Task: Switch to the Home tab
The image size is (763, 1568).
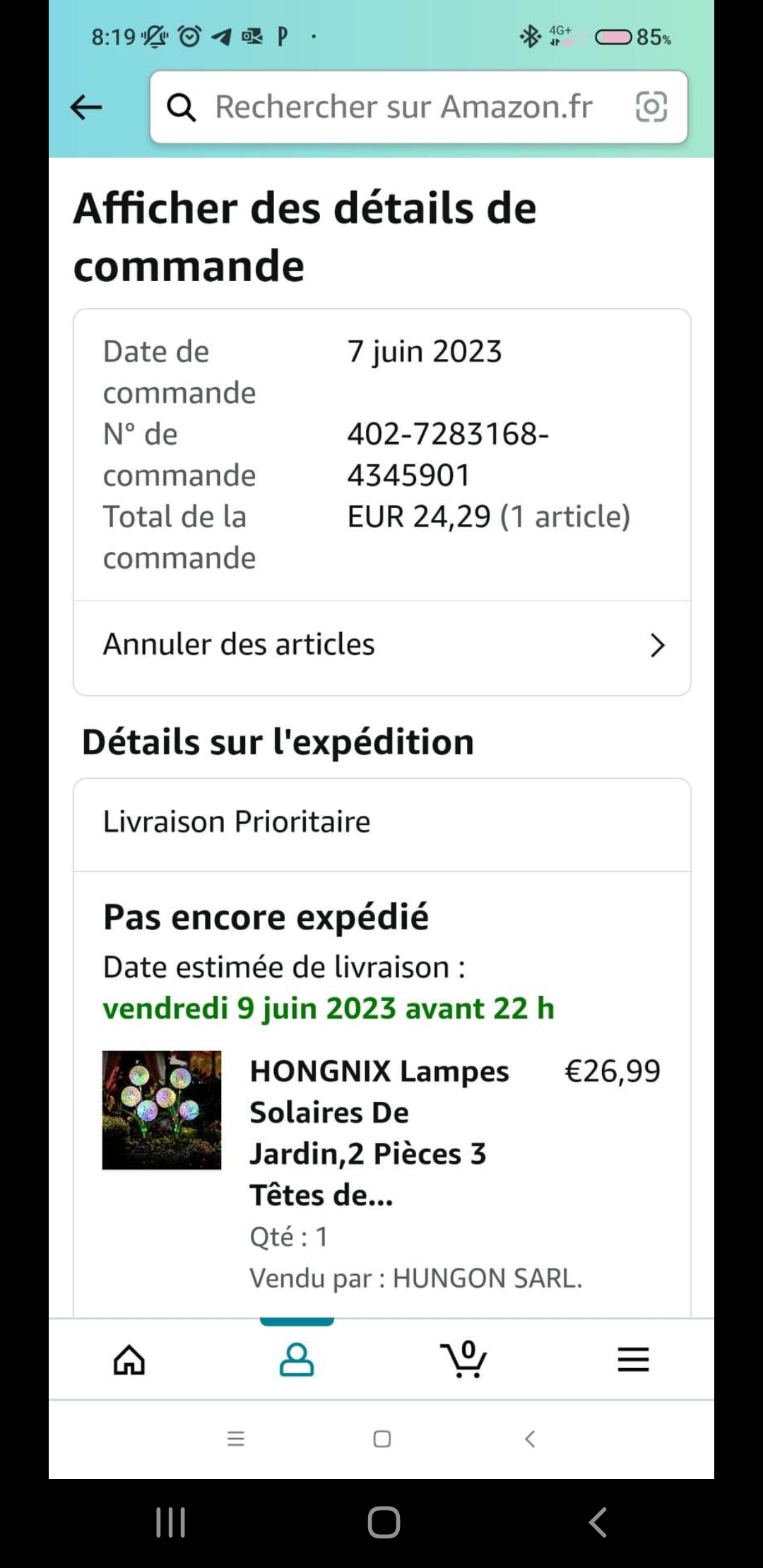Action: pyautogui.click(x=129, y=1360)
